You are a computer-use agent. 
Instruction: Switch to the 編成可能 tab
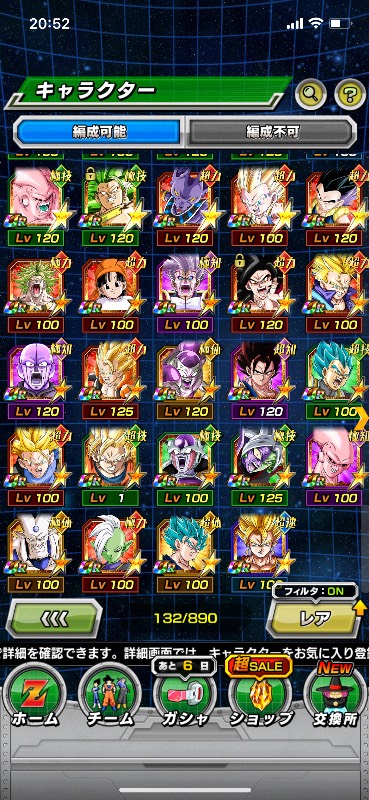point(100,132)
